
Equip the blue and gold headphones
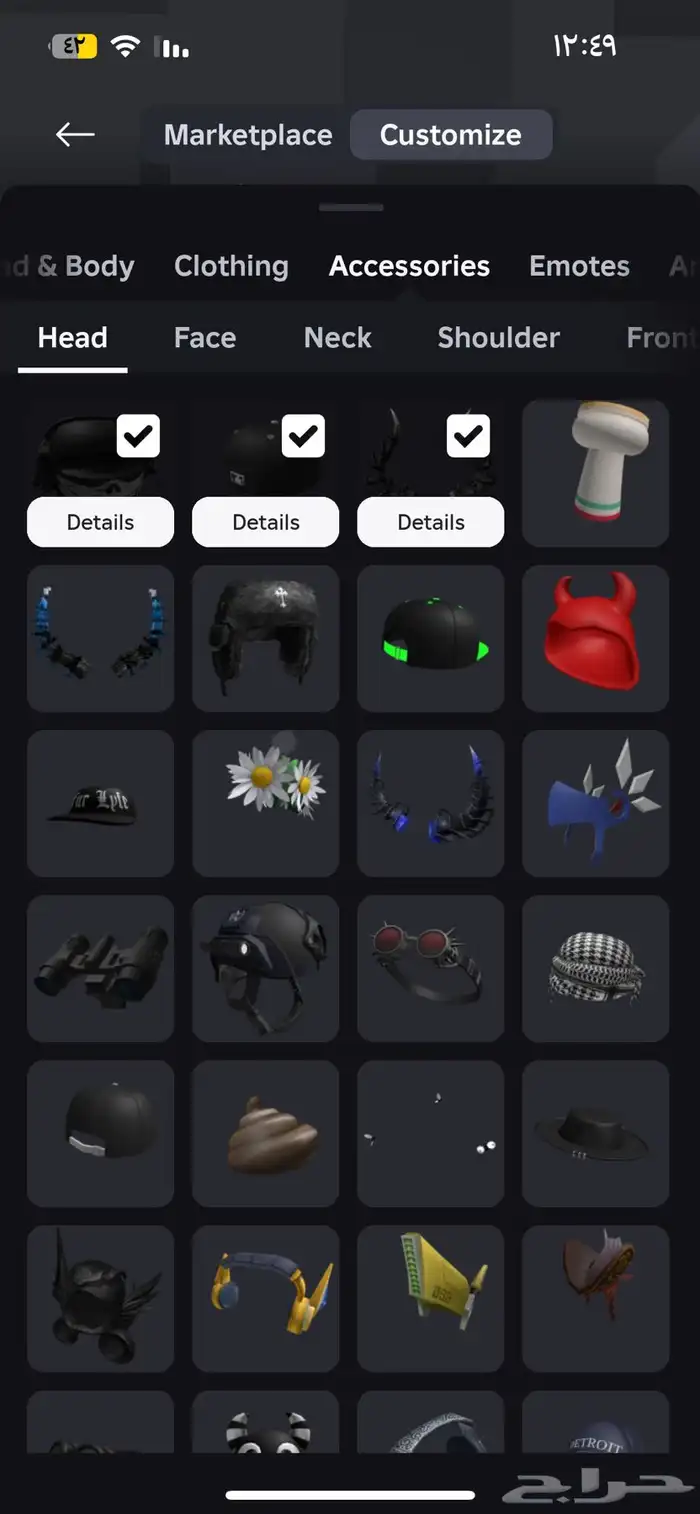(x=265, y=1298)
